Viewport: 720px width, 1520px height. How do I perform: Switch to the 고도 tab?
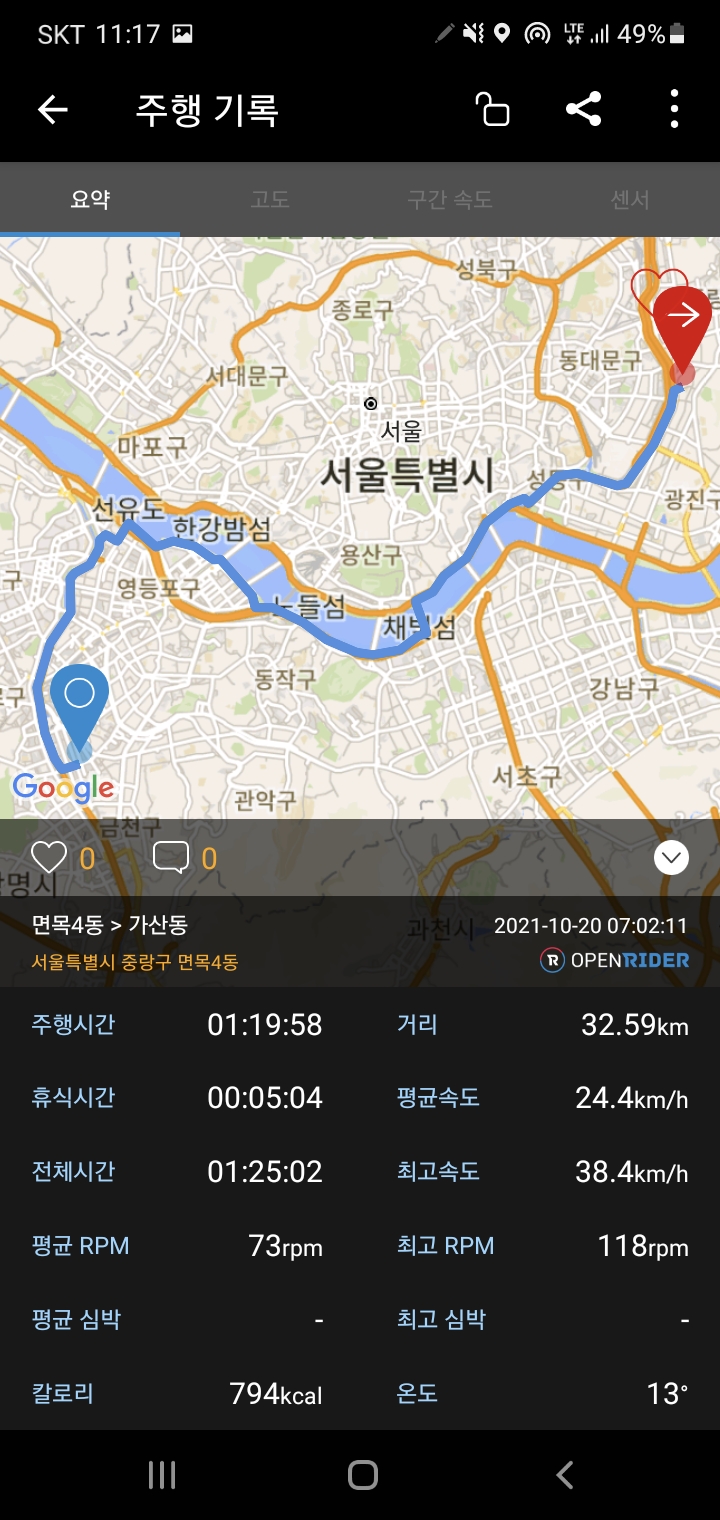point(270,199)
